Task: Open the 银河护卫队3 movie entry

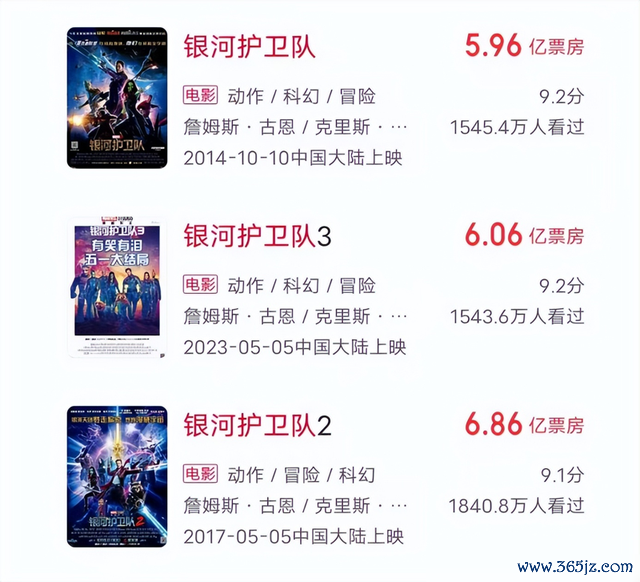Action: 257,236
